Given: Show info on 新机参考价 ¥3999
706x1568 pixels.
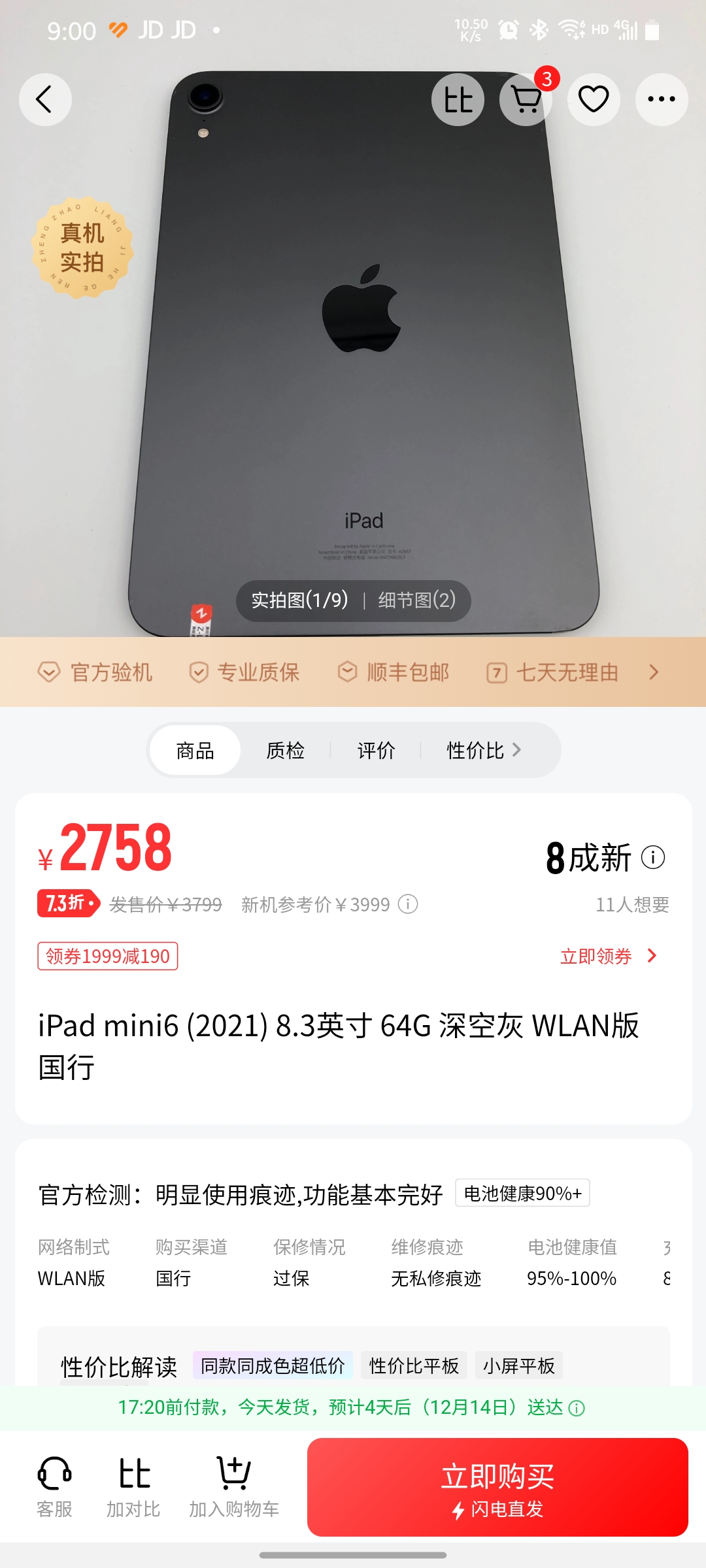Looking at the screenshot, I should tap(408, 904).
